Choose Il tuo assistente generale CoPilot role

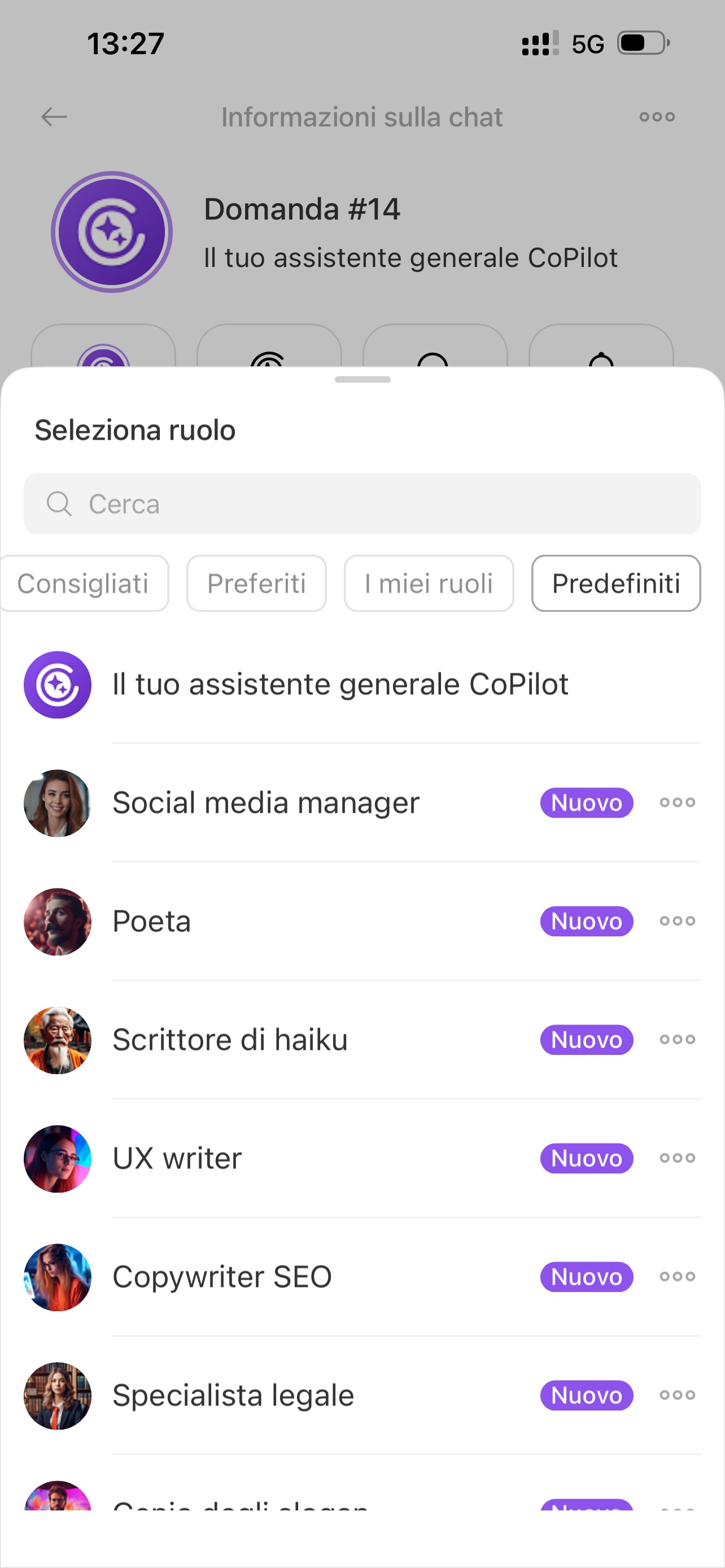[340, 685]
